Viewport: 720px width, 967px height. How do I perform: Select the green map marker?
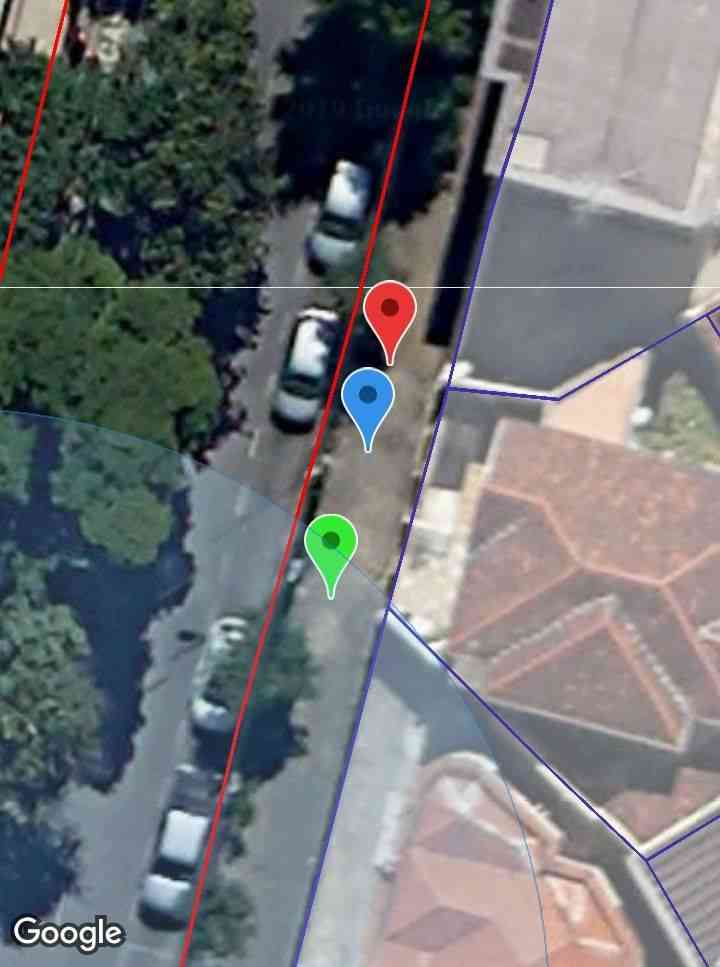(x=331, y=546)
